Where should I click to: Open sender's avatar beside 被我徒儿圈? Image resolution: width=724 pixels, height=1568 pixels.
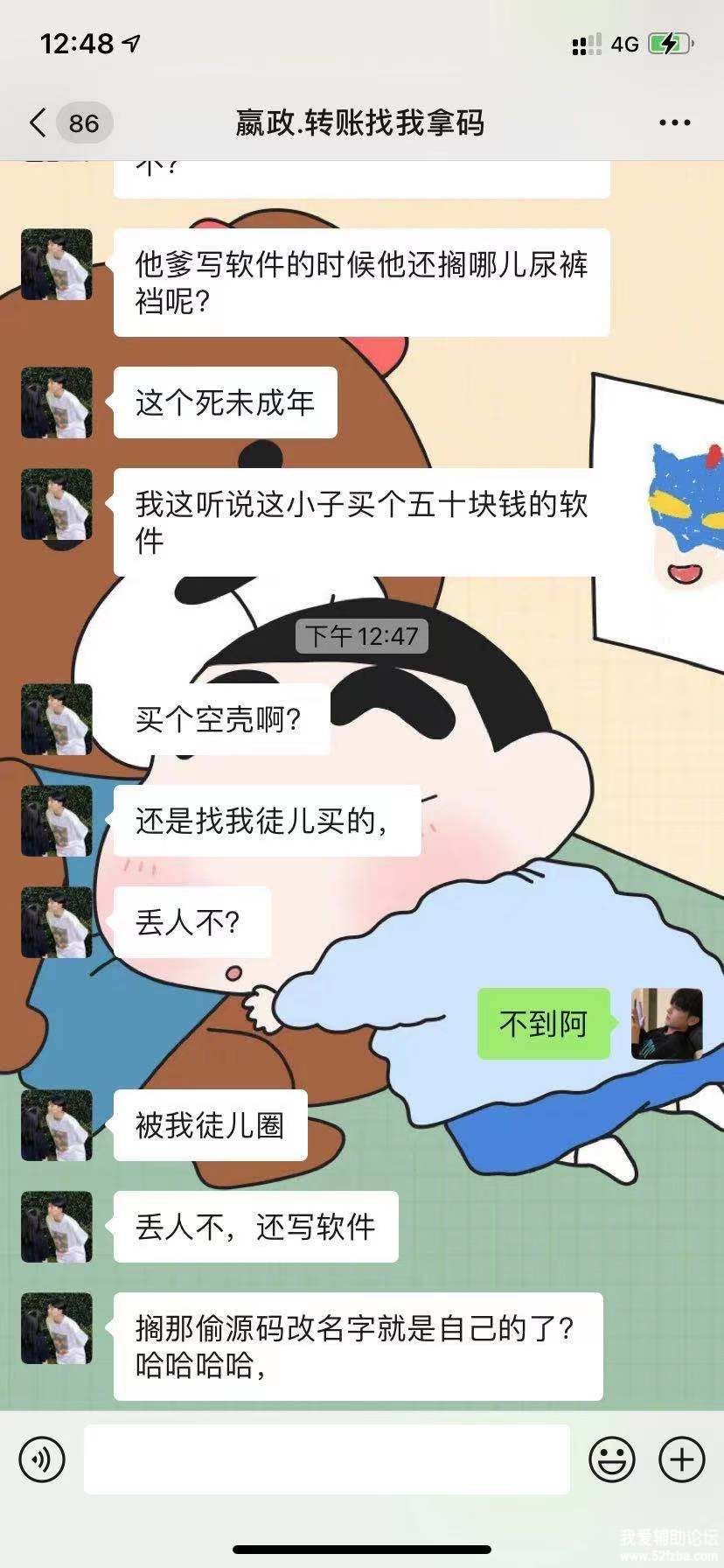click(57, 1125)
